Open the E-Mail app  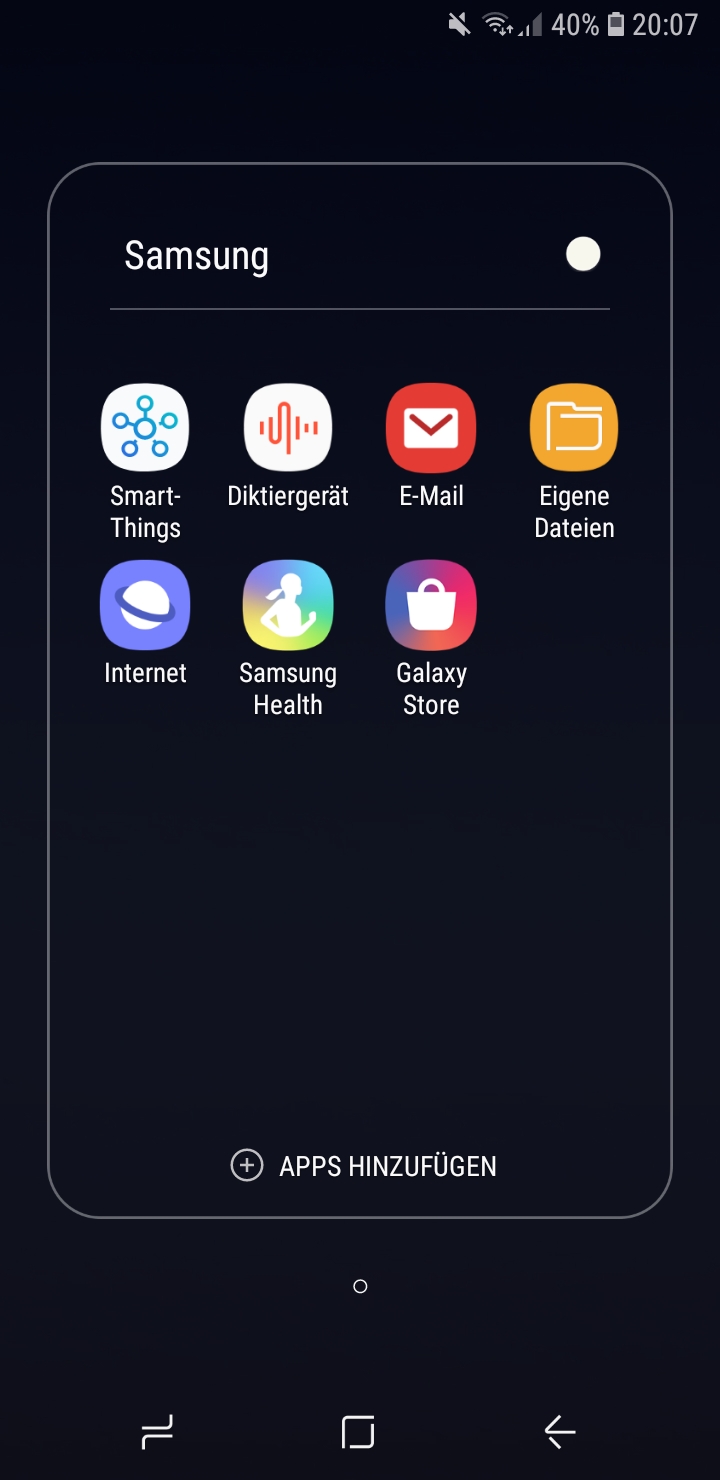(x=431, y=428)
